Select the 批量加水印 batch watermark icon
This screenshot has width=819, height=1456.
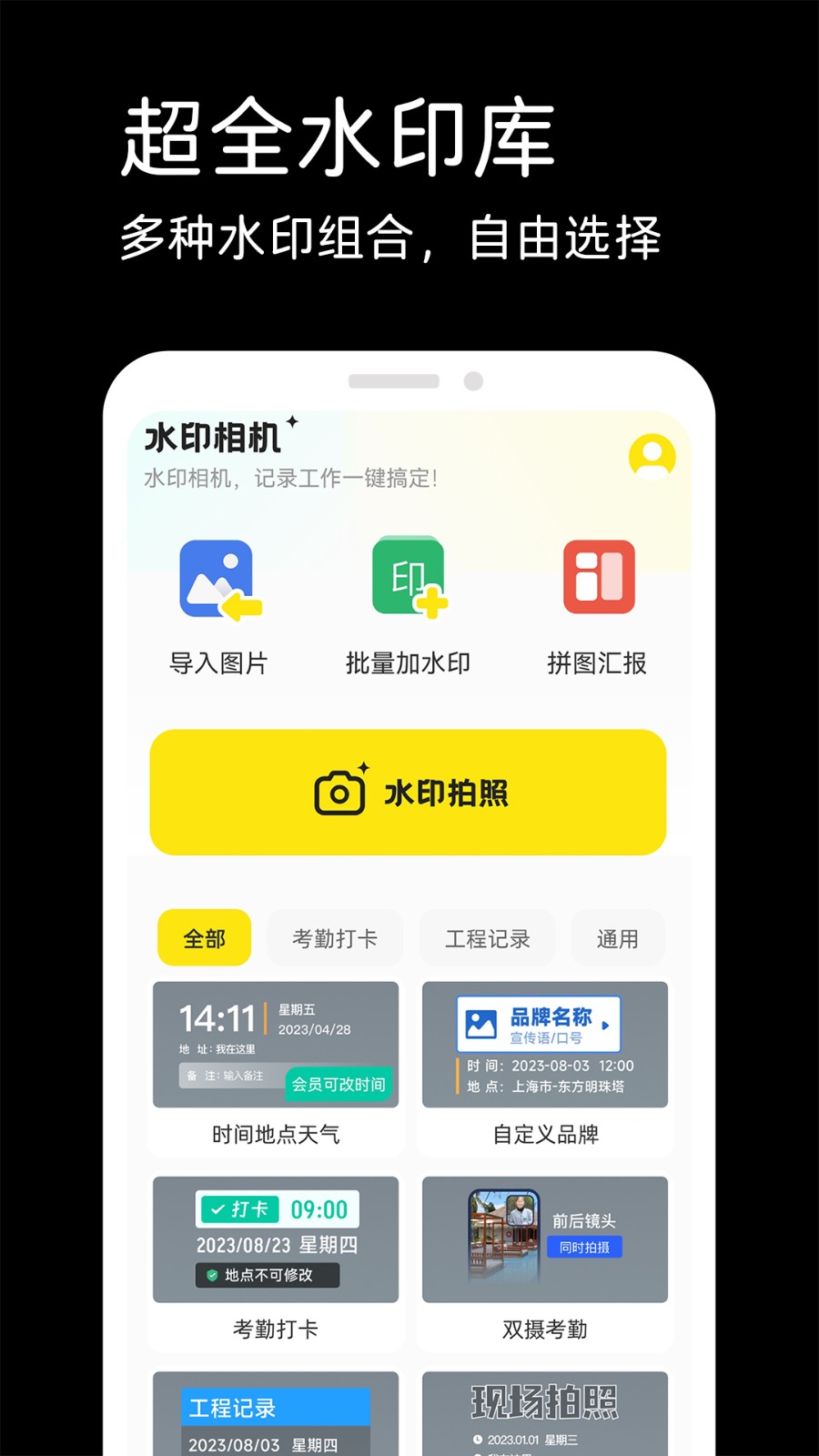[407, 578]
